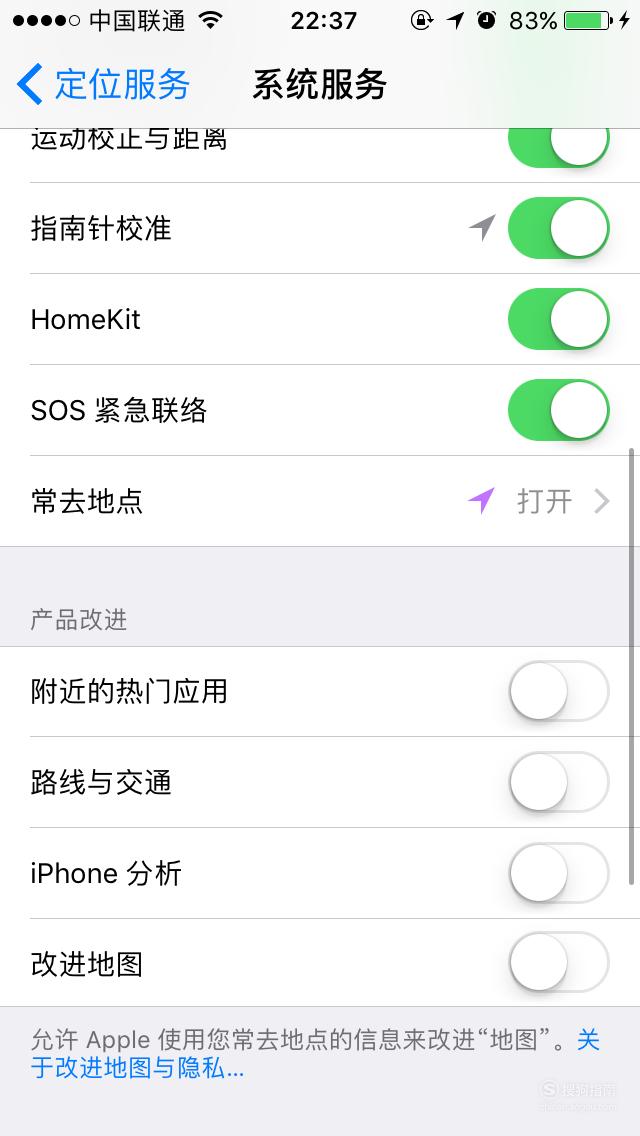Switch on 路线与交通

point(559,782)
